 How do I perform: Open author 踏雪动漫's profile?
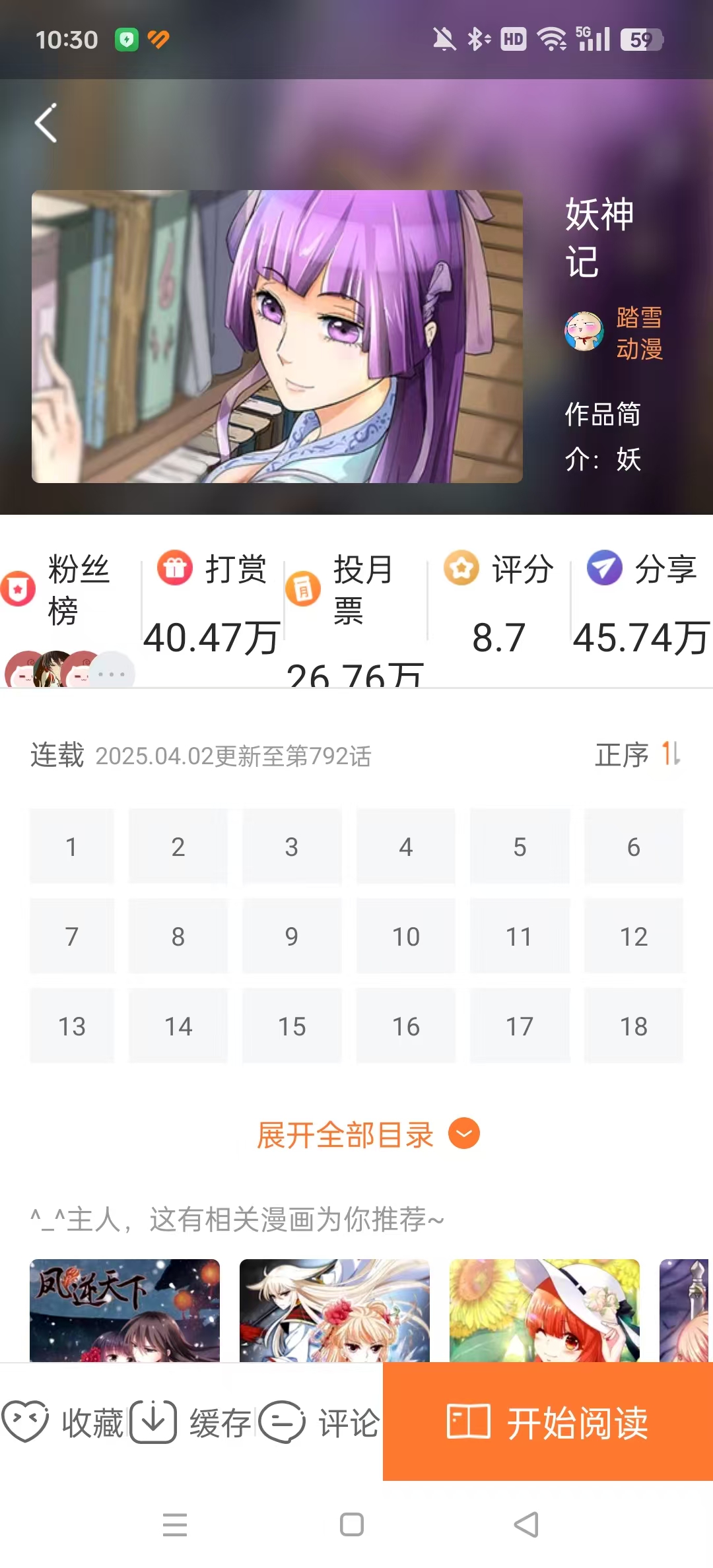pos(614,333)
